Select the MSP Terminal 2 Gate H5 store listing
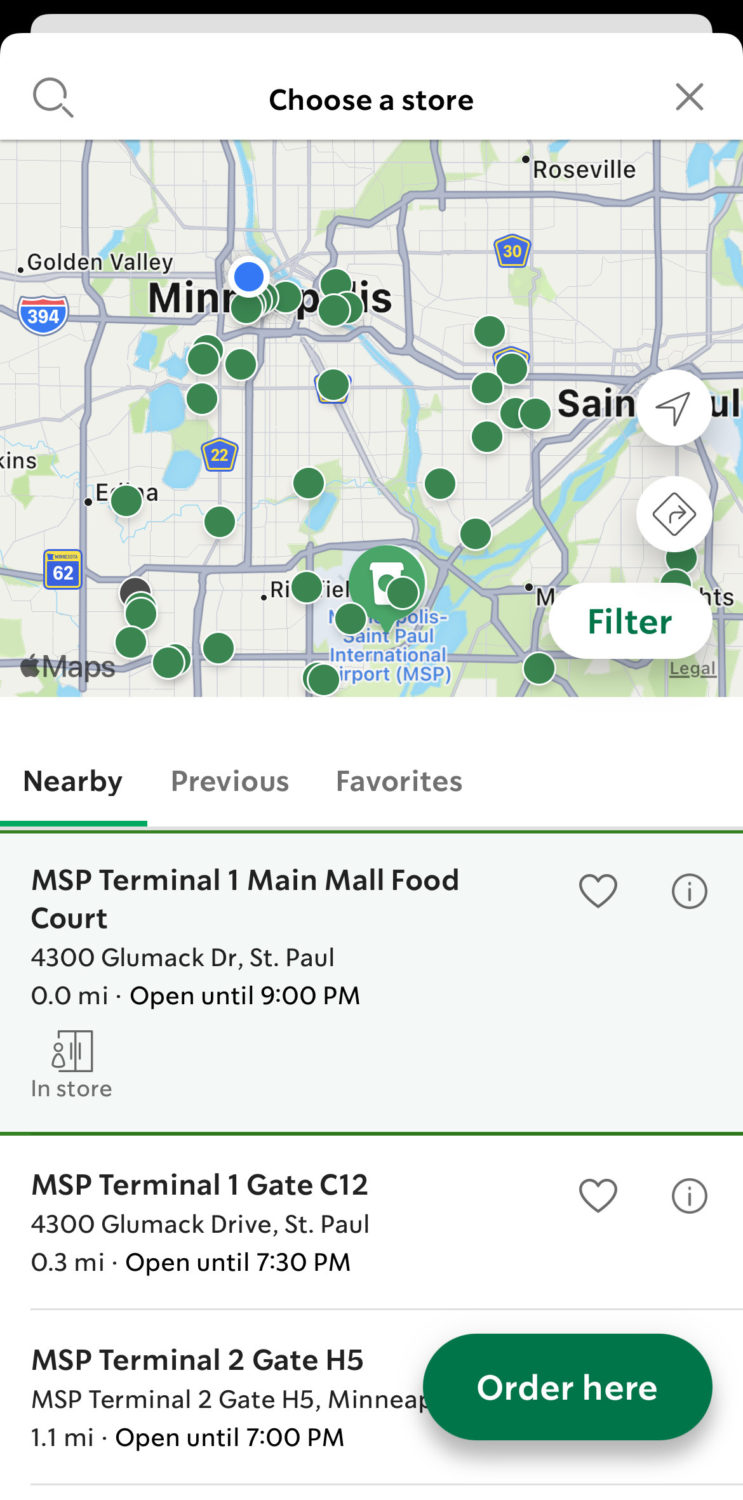This screenshot has height=1500, width=743. coord(197,1359)
